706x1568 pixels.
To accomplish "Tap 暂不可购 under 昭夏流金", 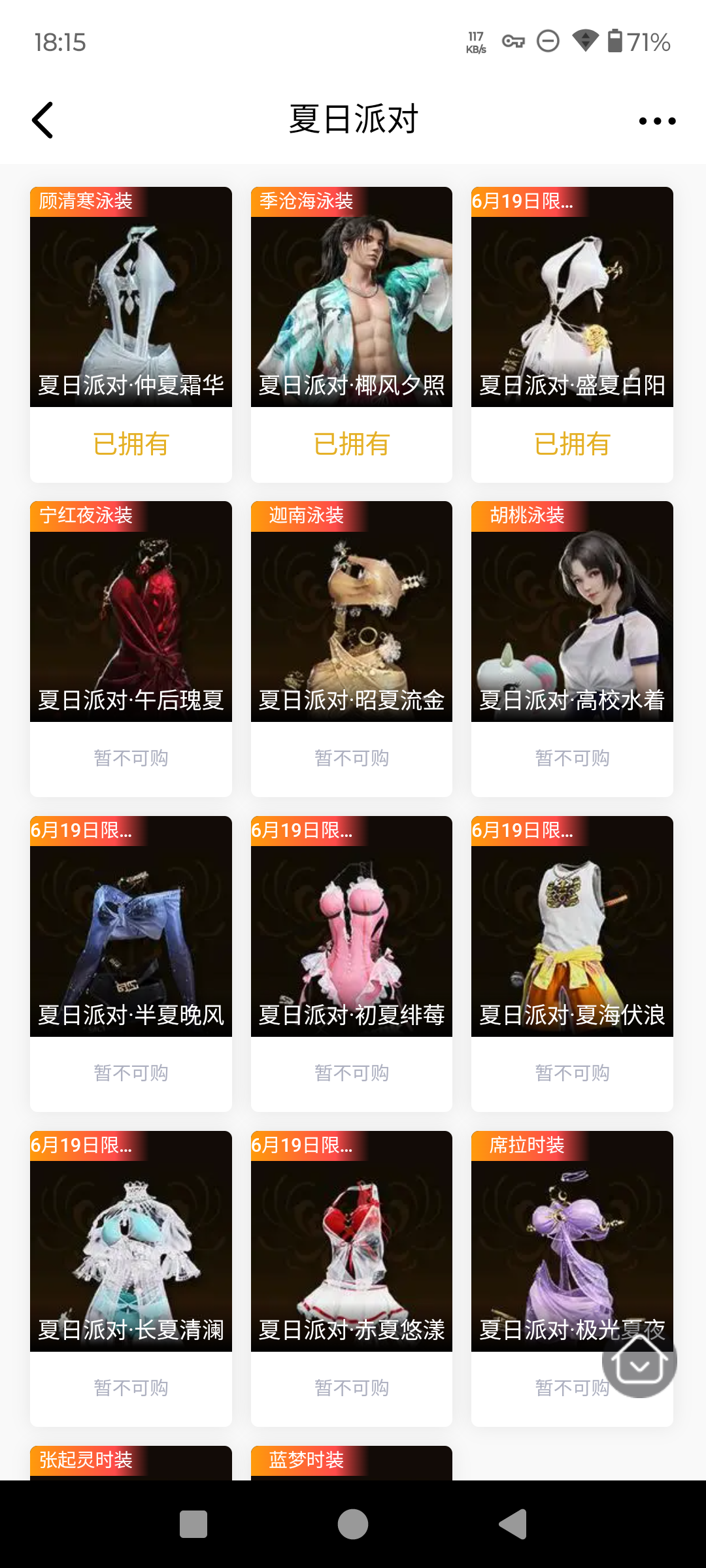I will [x=351, y=758].
